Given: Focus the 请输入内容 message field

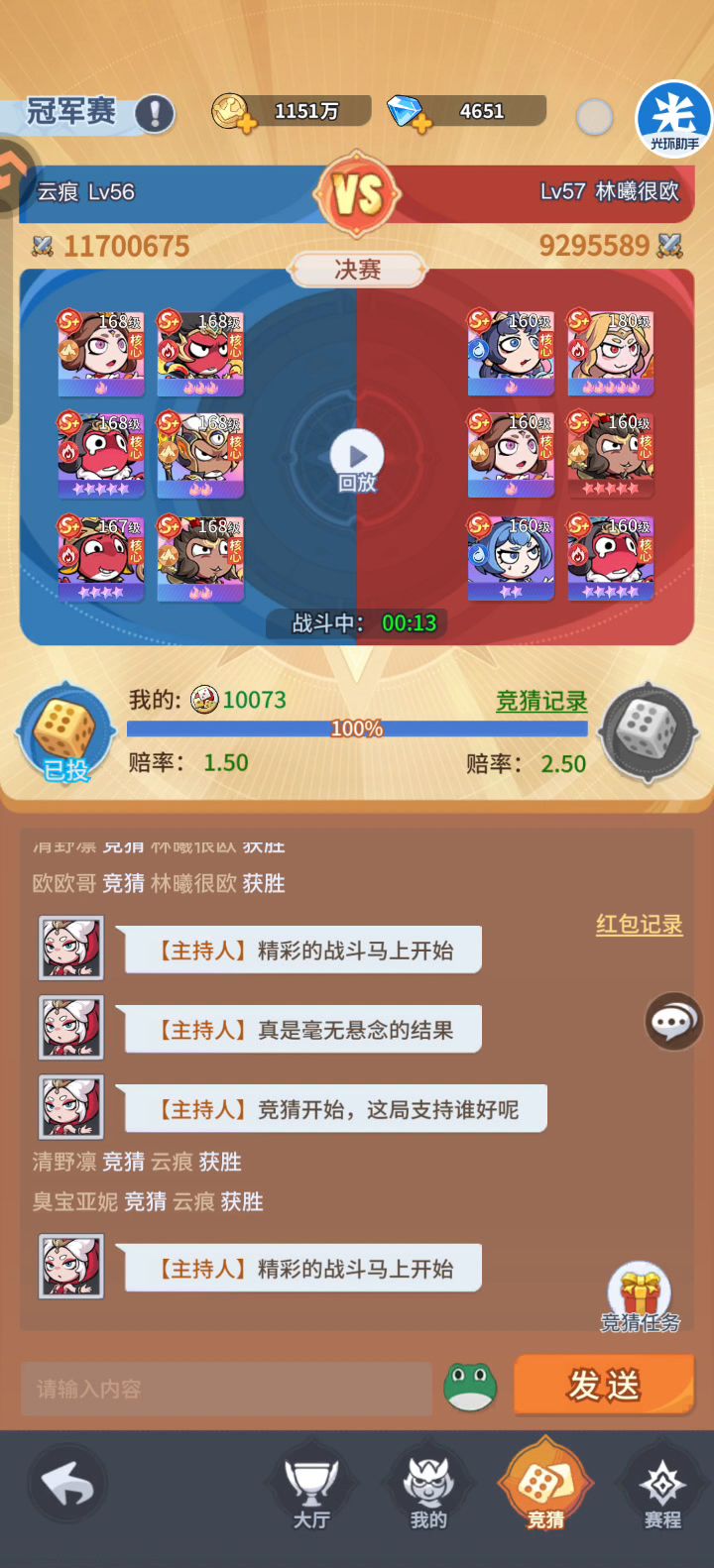Looking at the screenshot, I should pyautogui.click(x=226, y=1389).
